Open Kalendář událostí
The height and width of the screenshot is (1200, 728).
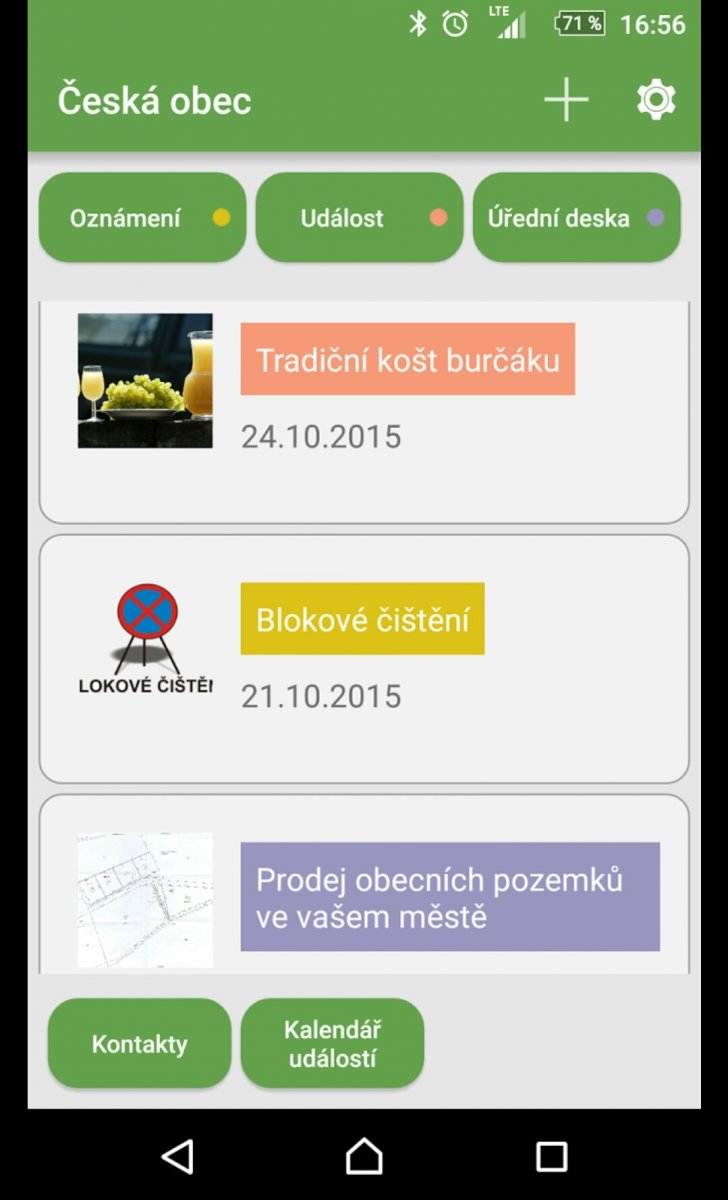tap(332, 1044)
